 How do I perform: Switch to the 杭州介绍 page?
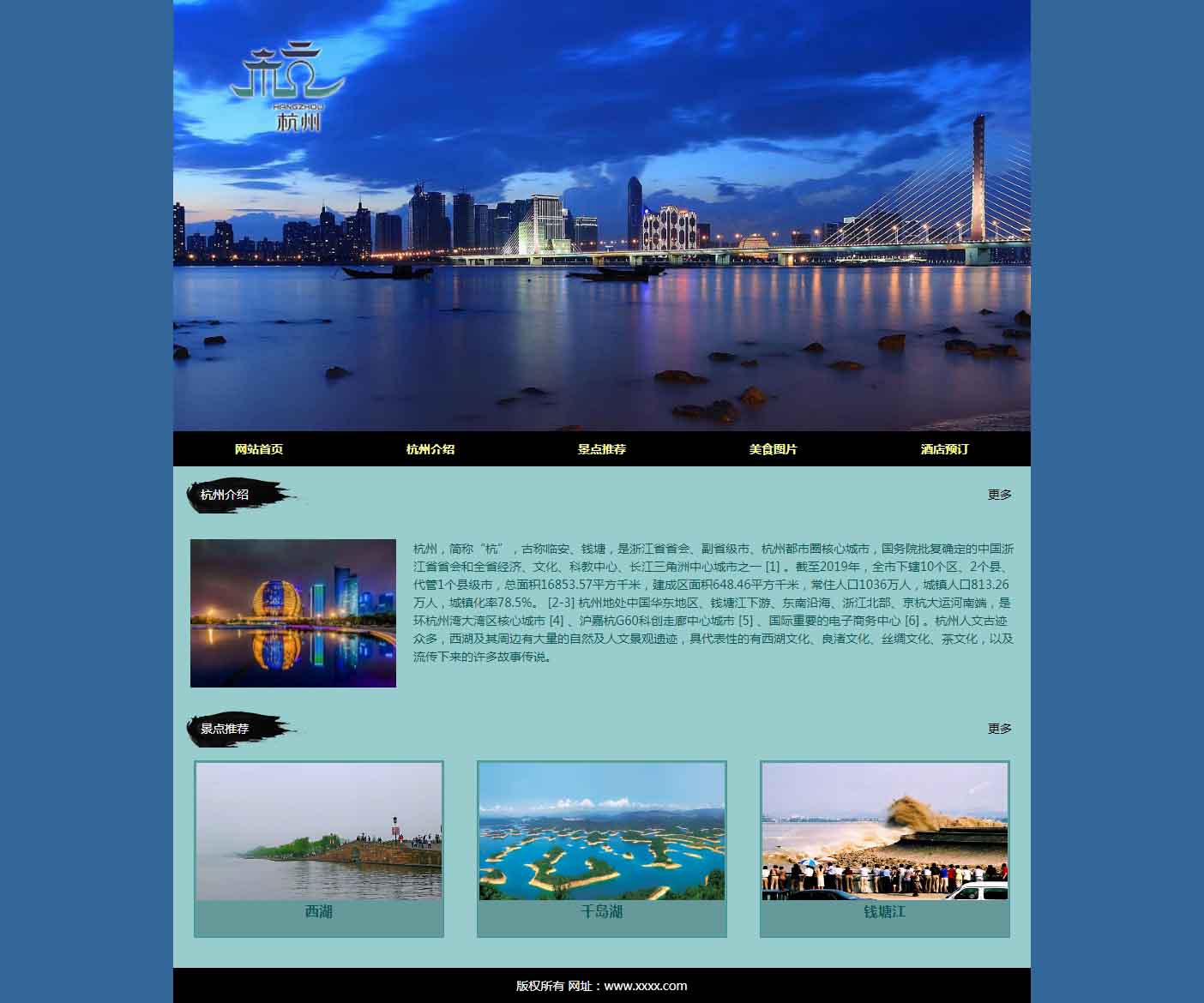click(x=430, y=449)
